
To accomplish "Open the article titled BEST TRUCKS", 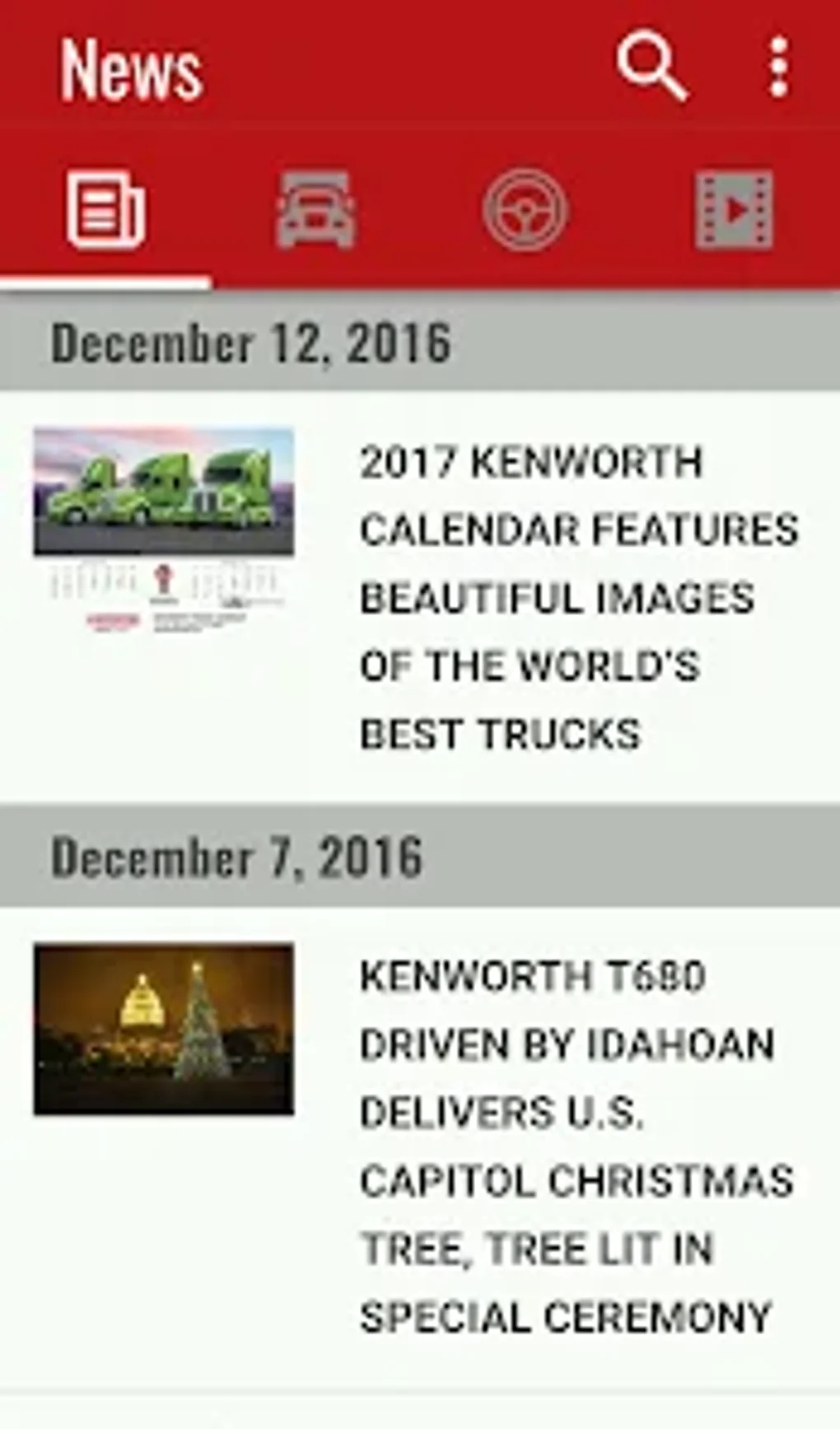I will [501, 731].
